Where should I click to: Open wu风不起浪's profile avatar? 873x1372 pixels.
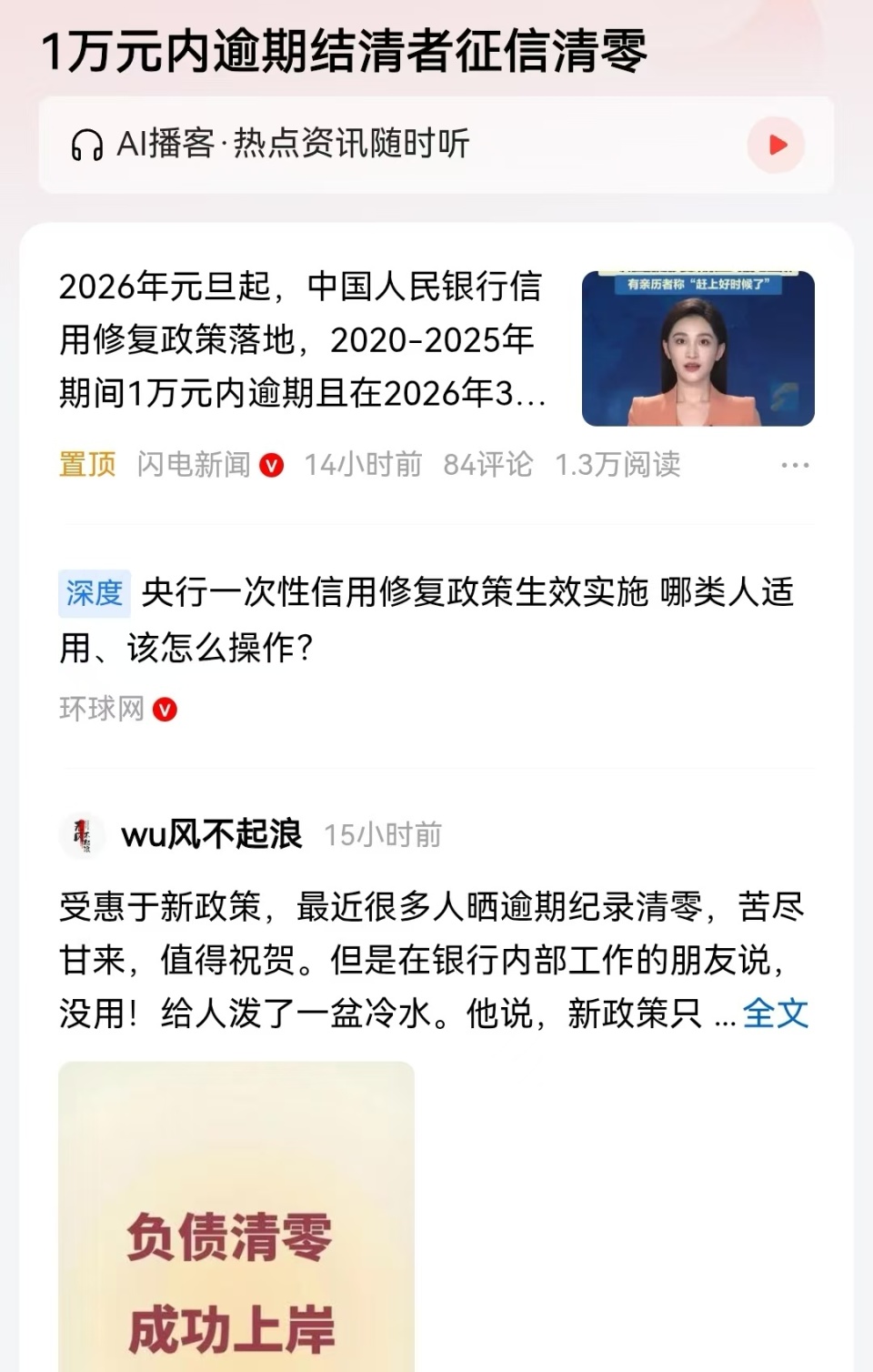(84, 834)
